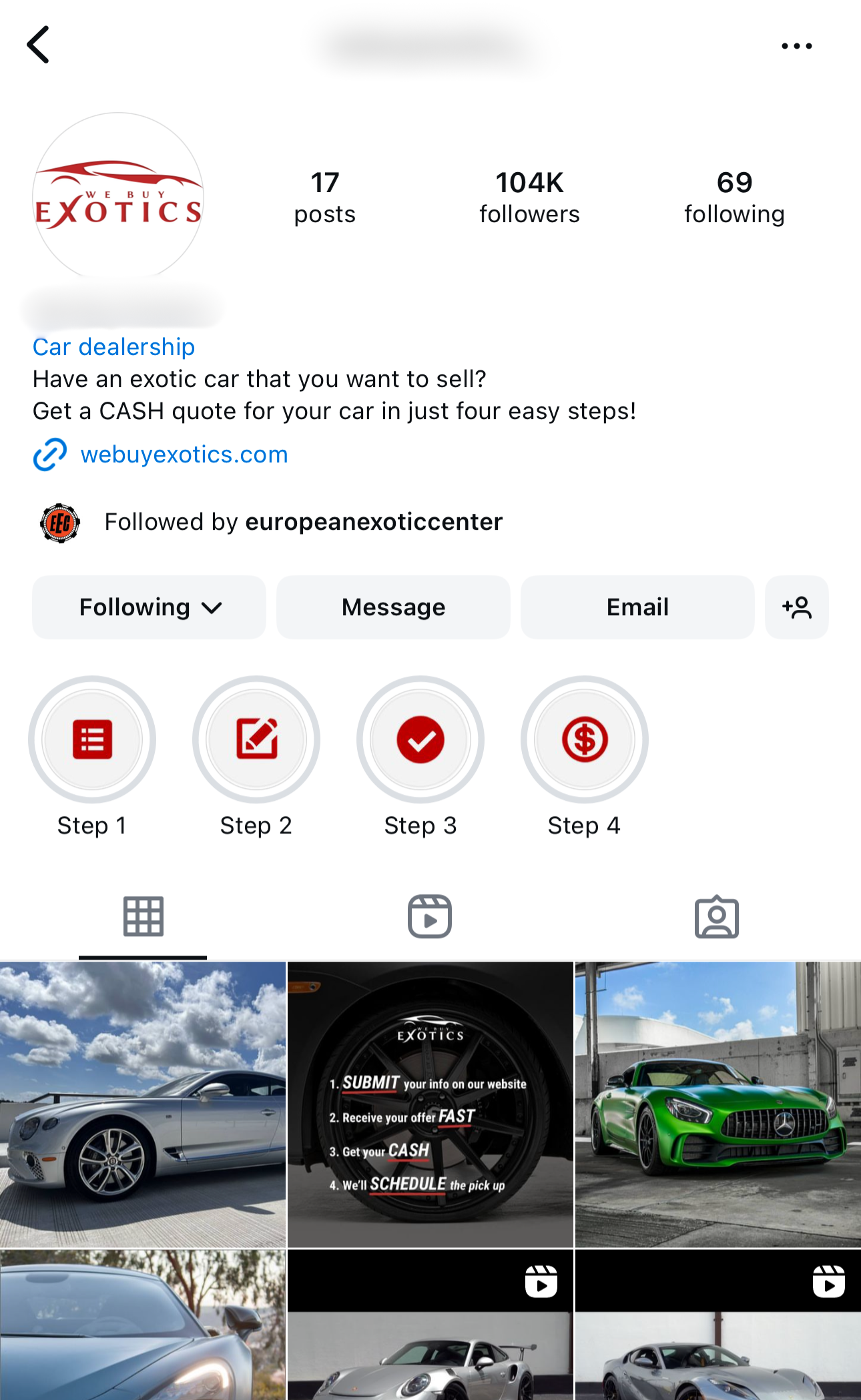
Task: Open the silver Bentley post
Action: 143,1104
